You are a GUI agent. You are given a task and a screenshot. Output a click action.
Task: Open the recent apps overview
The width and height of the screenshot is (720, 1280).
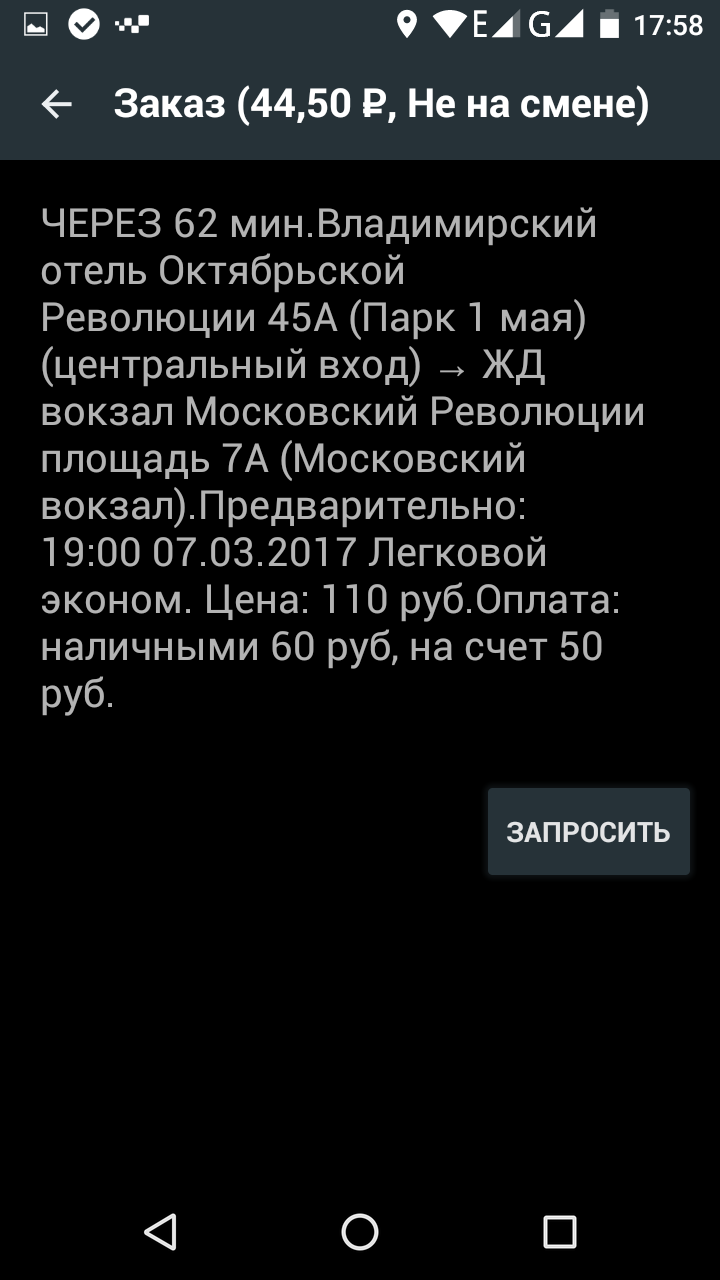(x=559, y=1231)
